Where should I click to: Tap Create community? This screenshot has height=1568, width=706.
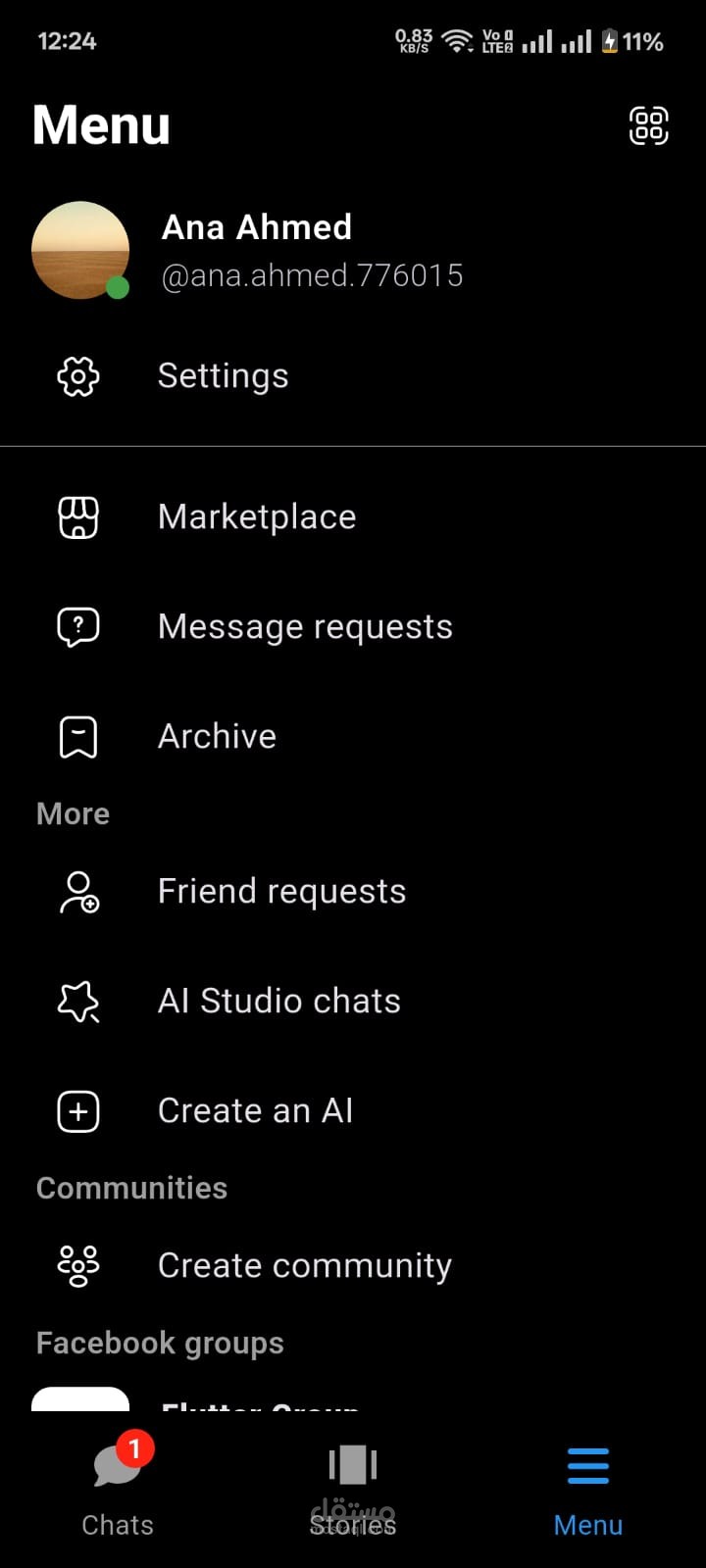[304, 1266]
